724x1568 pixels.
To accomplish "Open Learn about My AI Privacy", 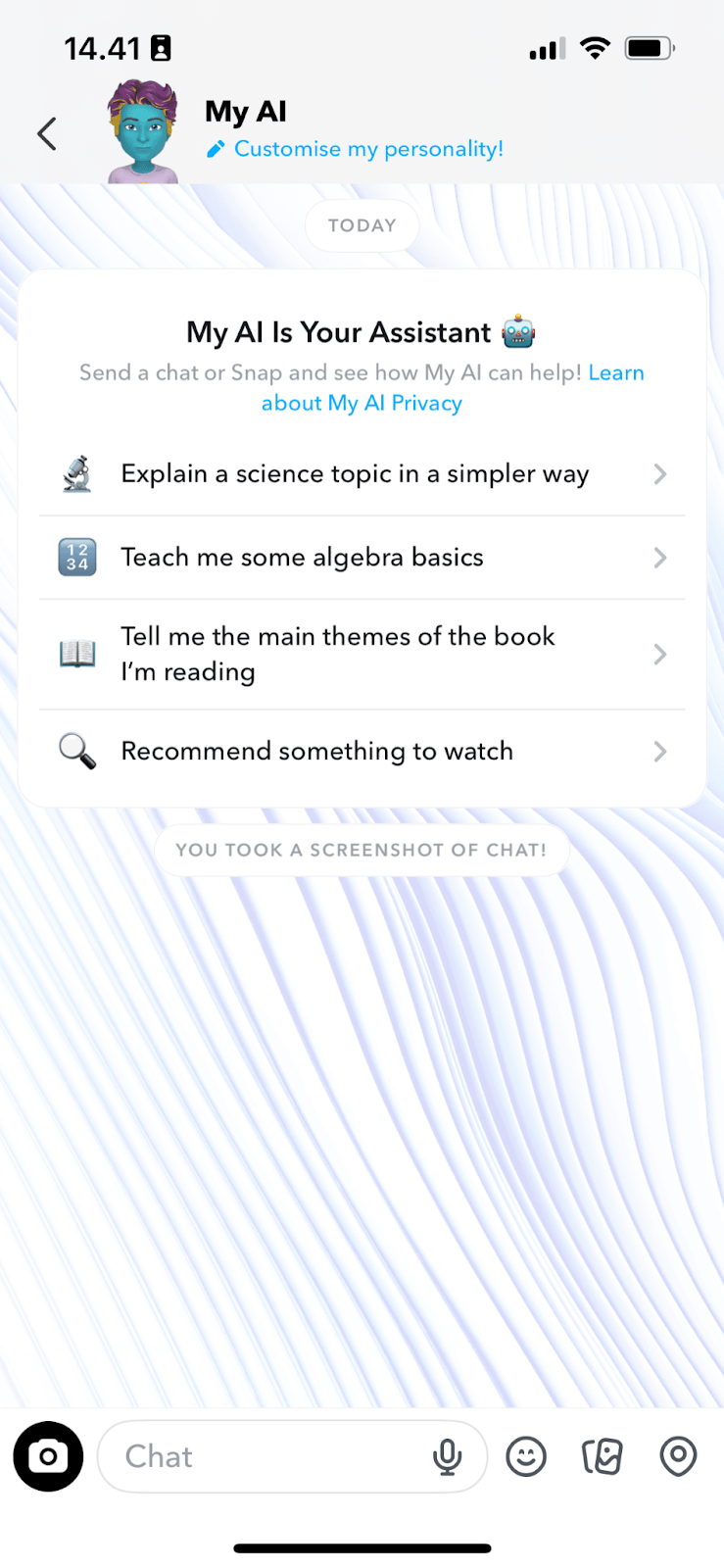I will pos(362,403).
